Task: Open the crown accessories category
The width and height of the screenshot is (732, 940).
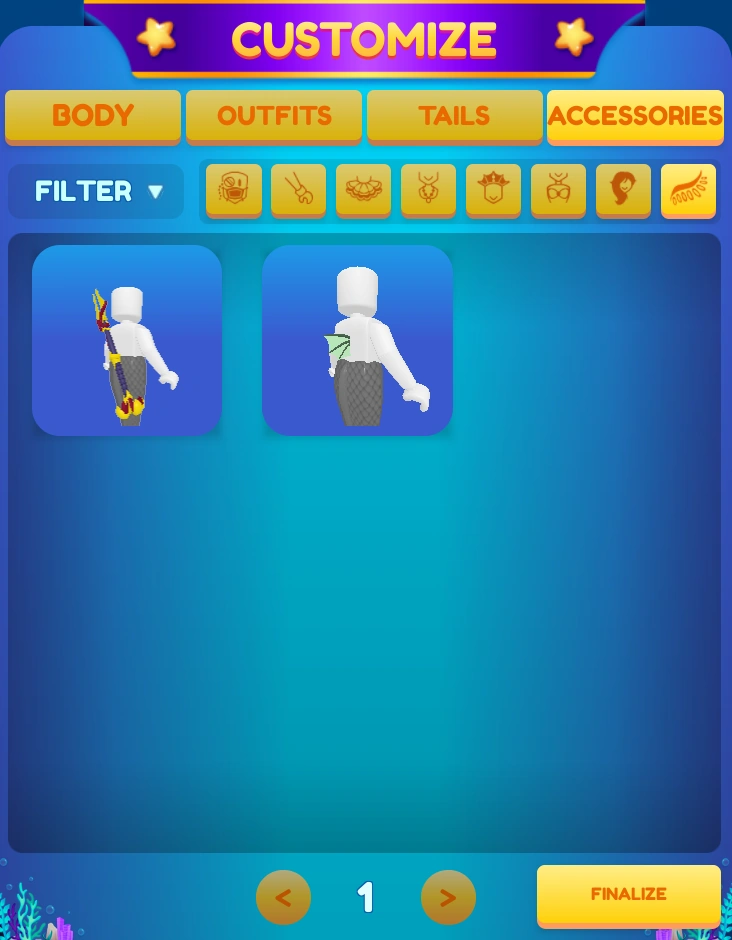Action: click(494, 189)
